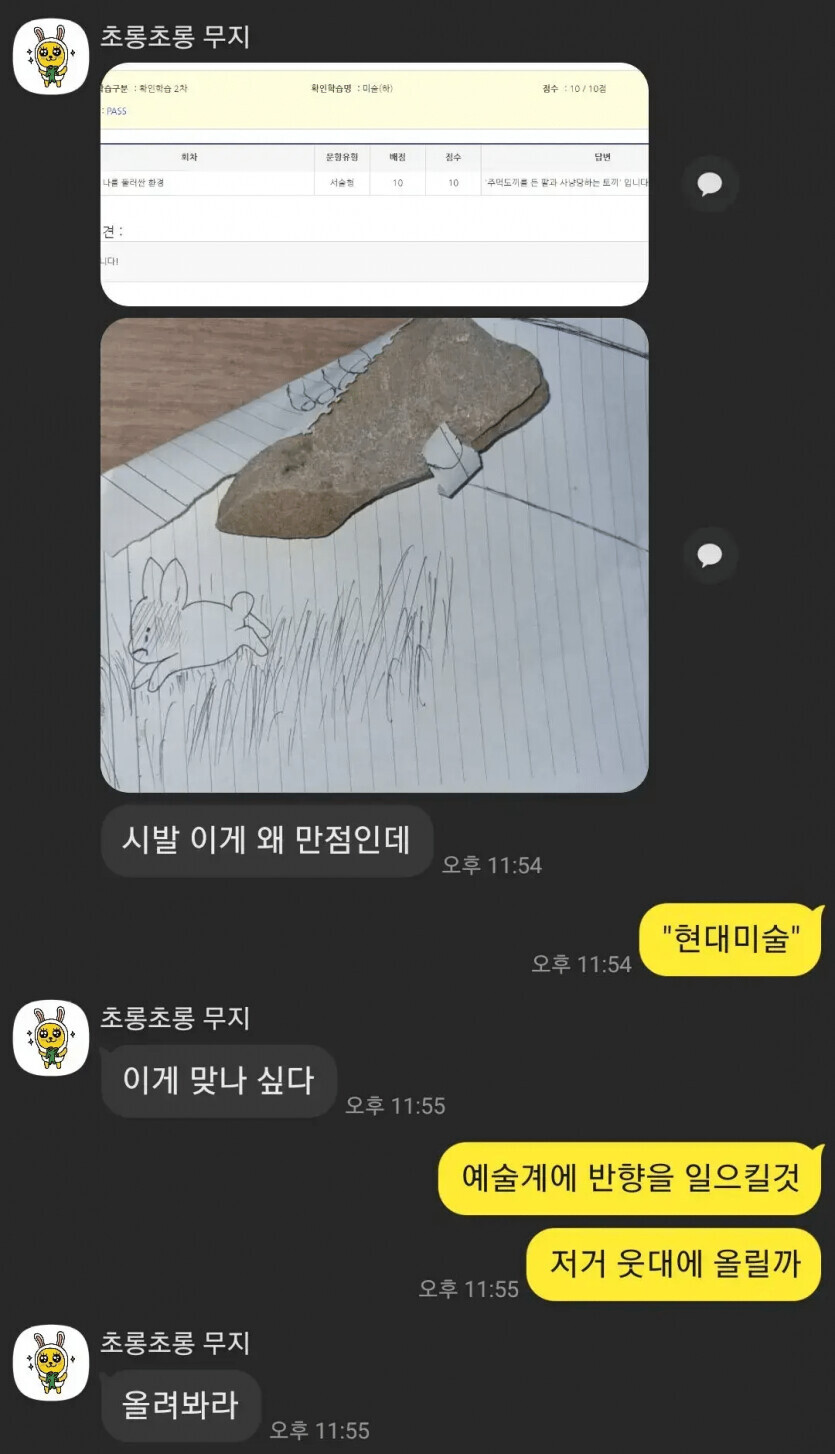Viewport: 835px width, 1454px height.
Task: Open the rabbit drawing photo
Action: (x=374, y=555)
